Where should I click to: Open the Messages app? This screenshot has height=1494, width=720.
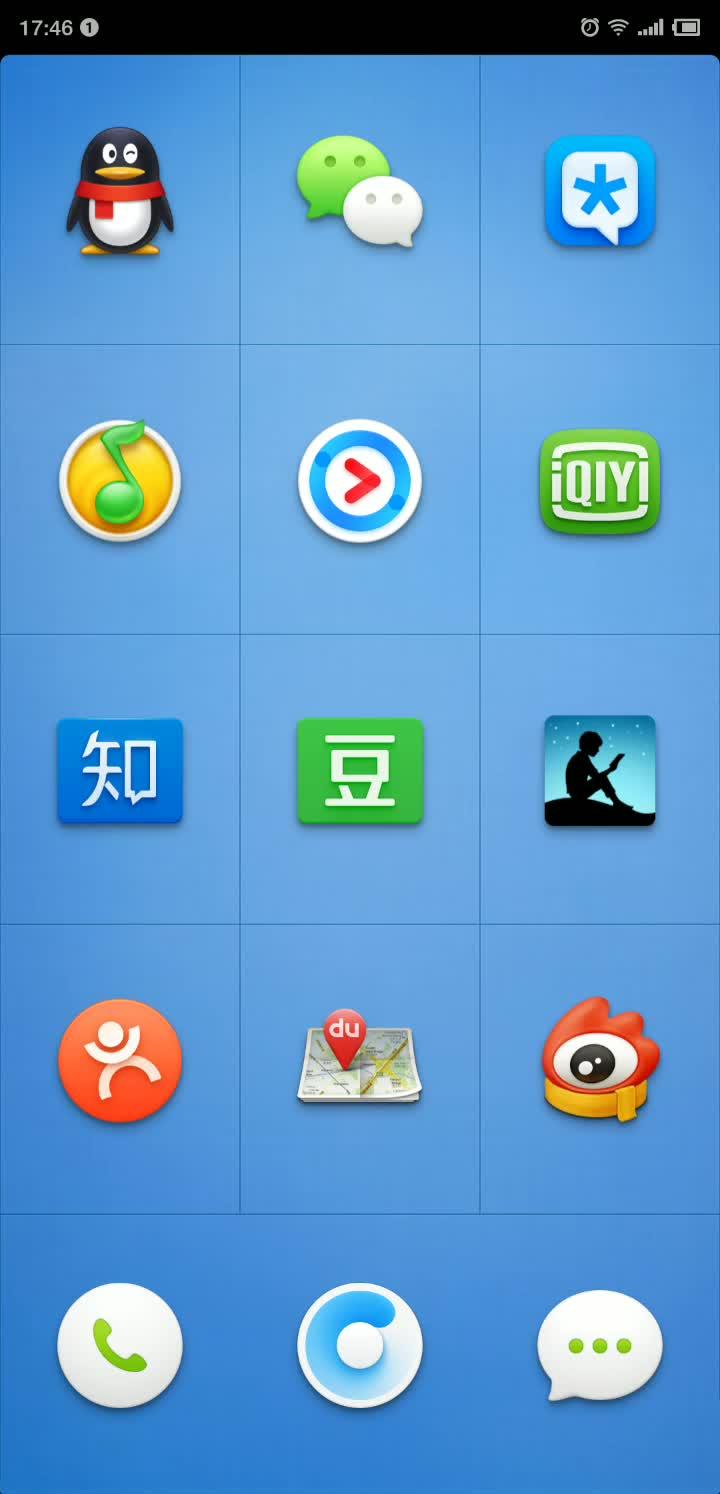(600, 1346)
